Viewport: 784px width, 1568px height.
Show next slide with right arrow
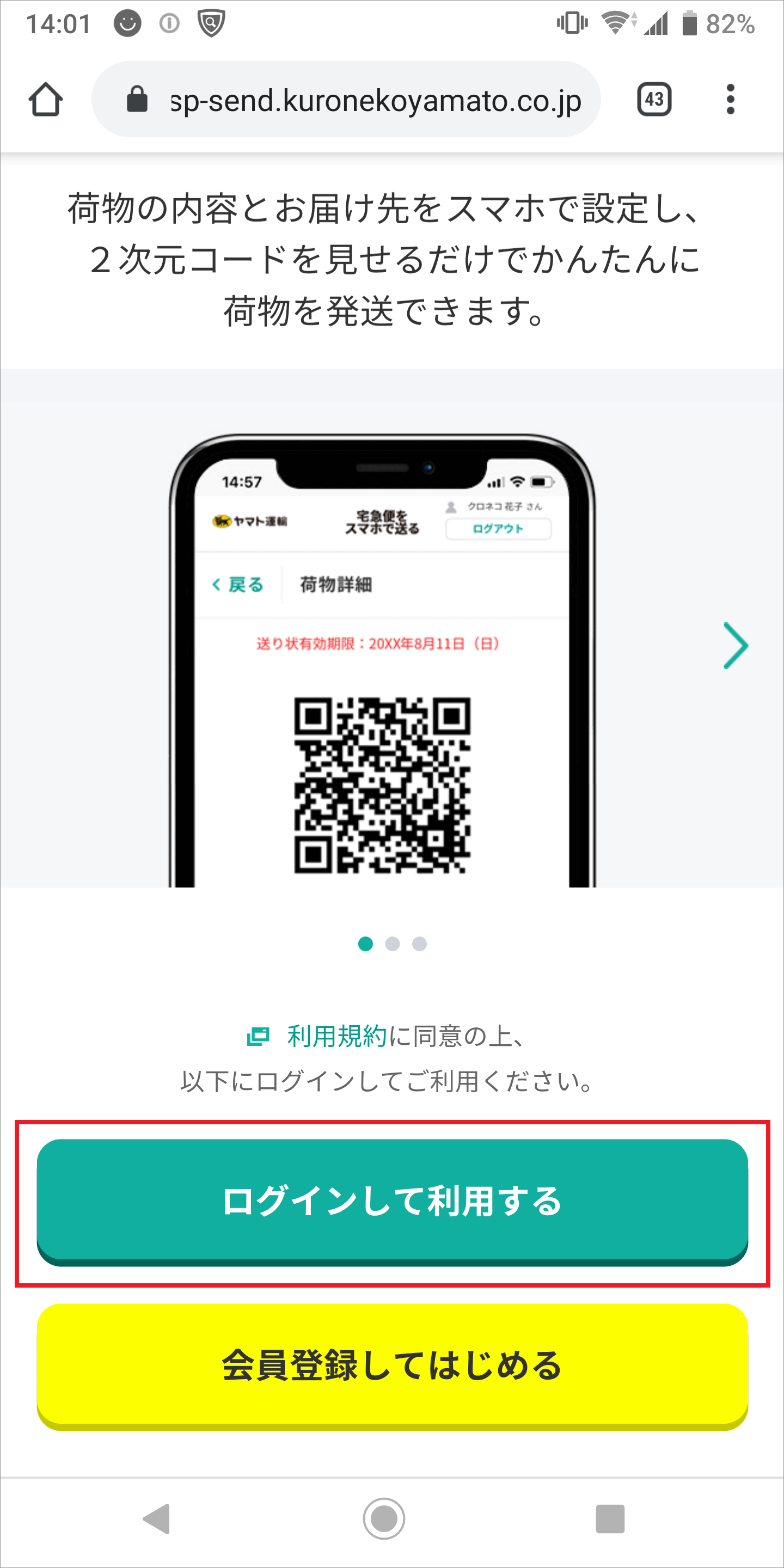click(x=736, y=645)
